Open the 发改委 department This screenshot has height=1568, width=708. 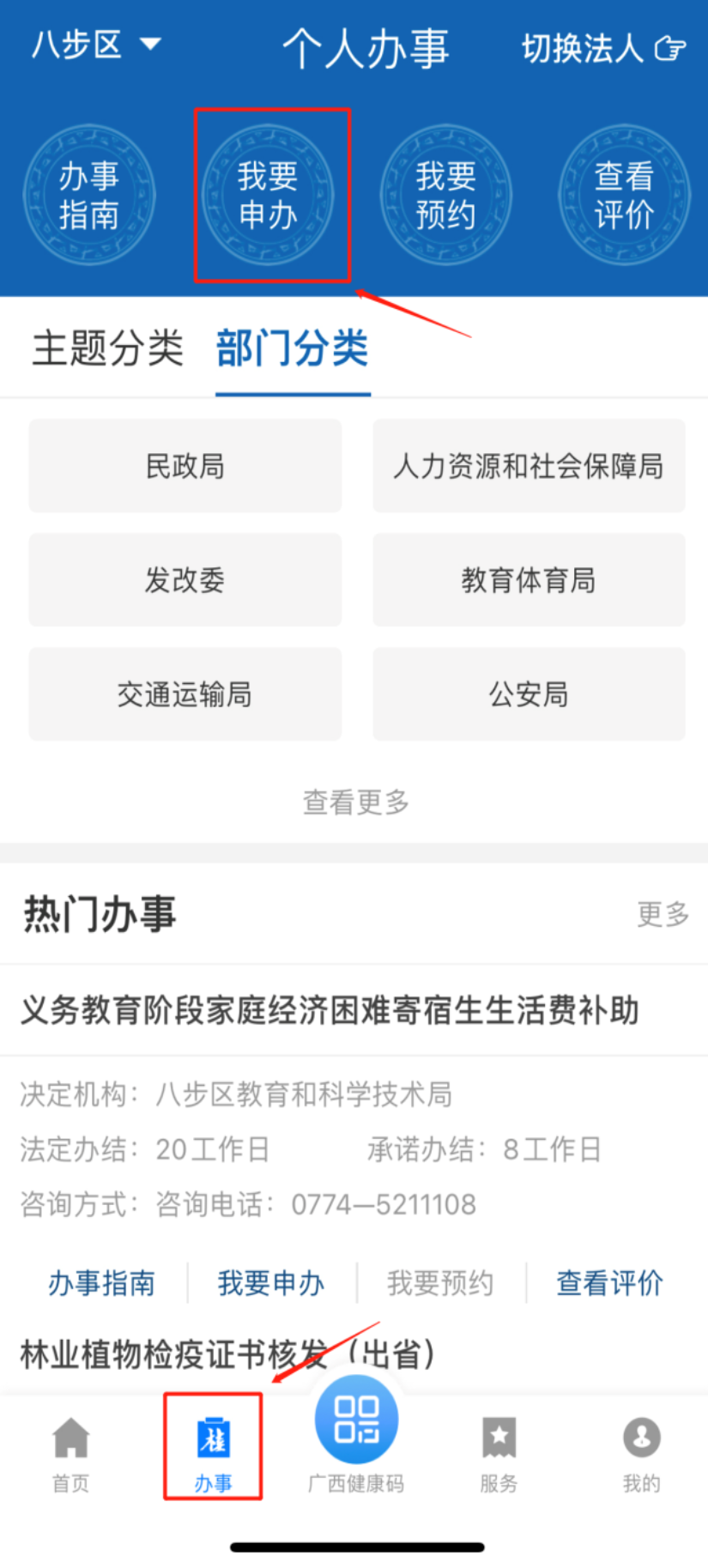[185, 580]
